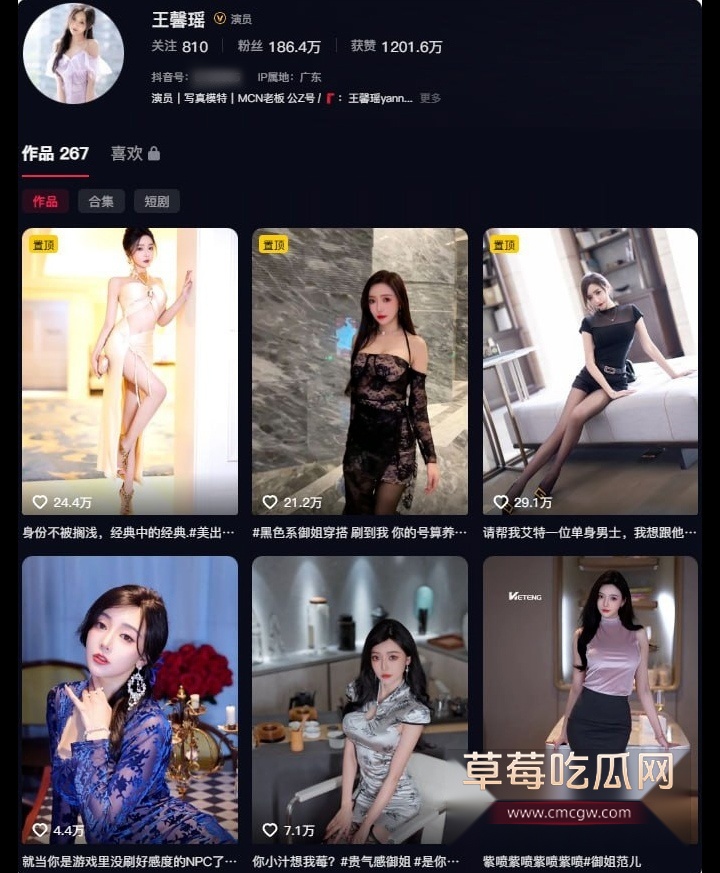The image size is (720, 873).
Task: View the 粉丝 186.4万 followers list
Action: point(279,46)
